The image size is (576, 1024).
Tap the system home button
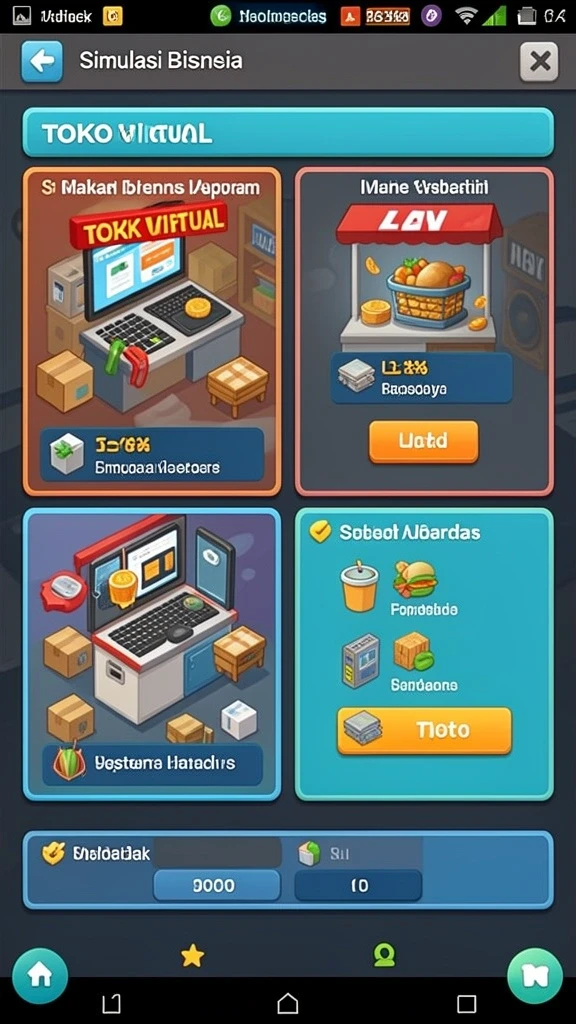point(287,1003)
